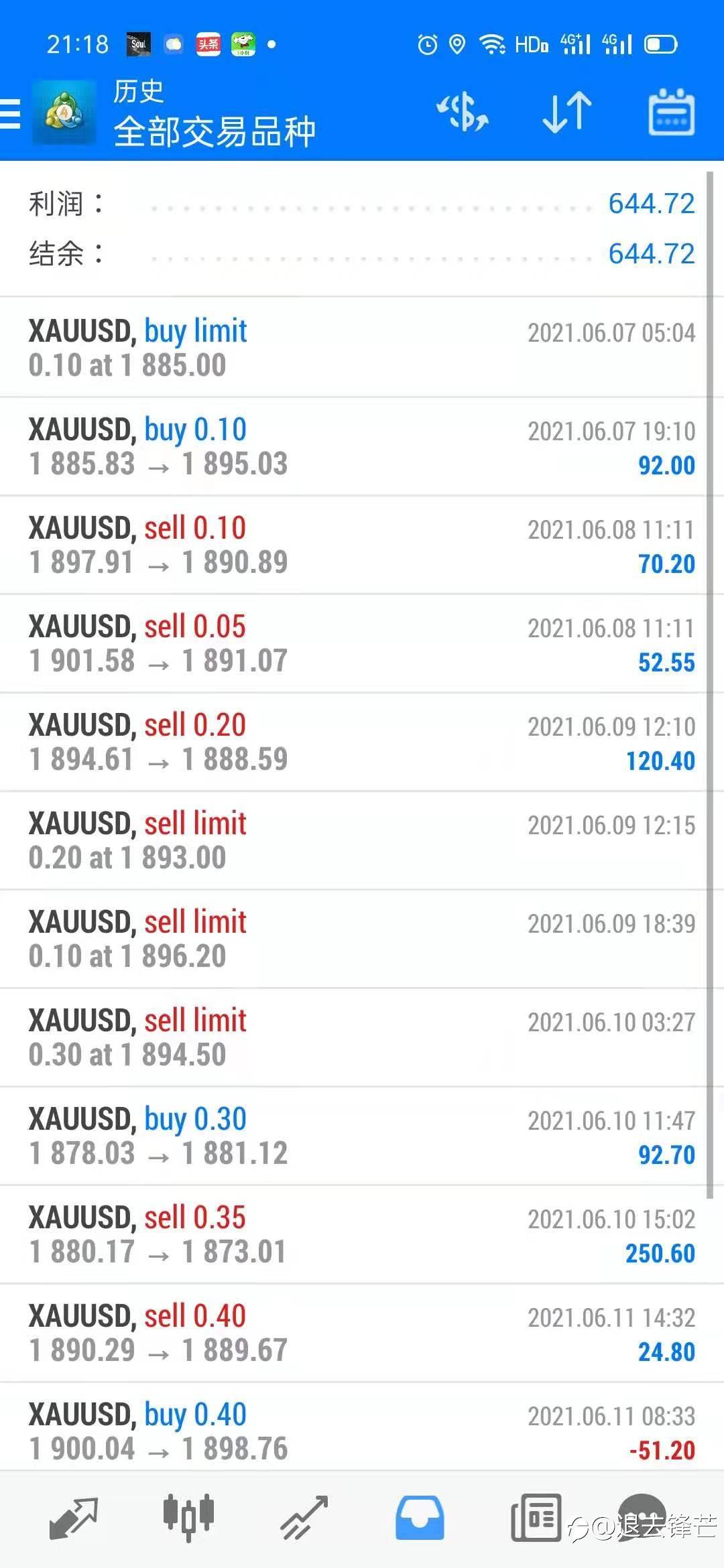Open the buy 0.10 trade with 92.00 profit
The width and height of the screenshot is (724, 1568).
click(x=362, y=446)
